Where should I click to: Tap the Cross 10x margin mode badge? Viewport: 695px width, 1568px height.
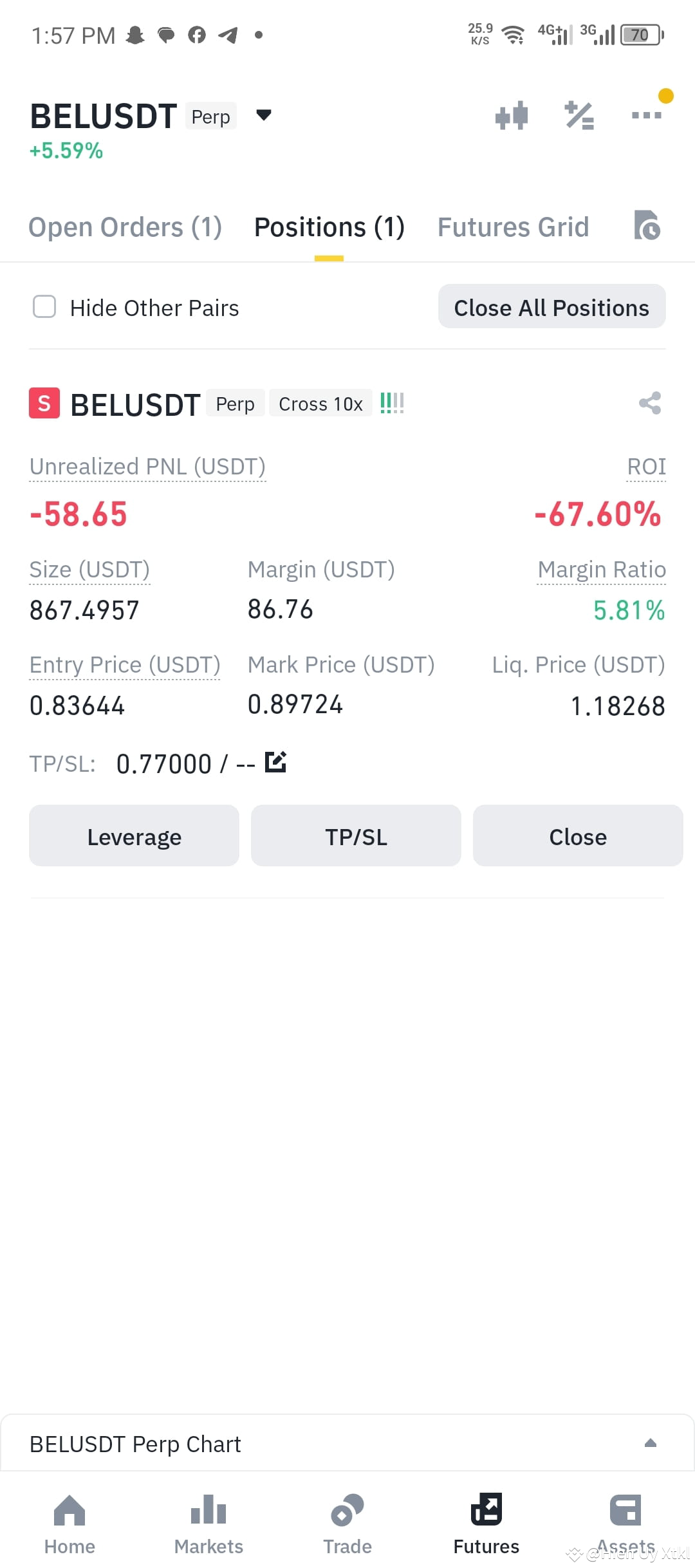pos(320,404)
